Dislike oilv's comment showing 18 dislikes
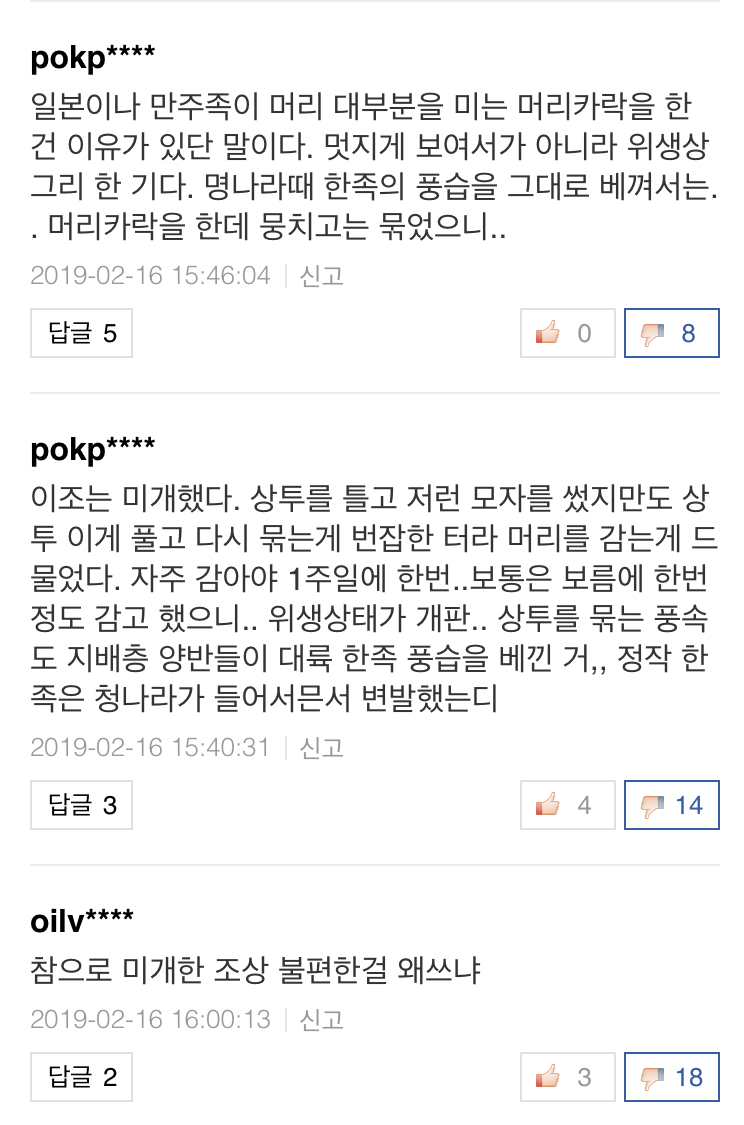The height and width of the screenshot is (1125, 744). pyautogui.click(x=671, y=1077)
